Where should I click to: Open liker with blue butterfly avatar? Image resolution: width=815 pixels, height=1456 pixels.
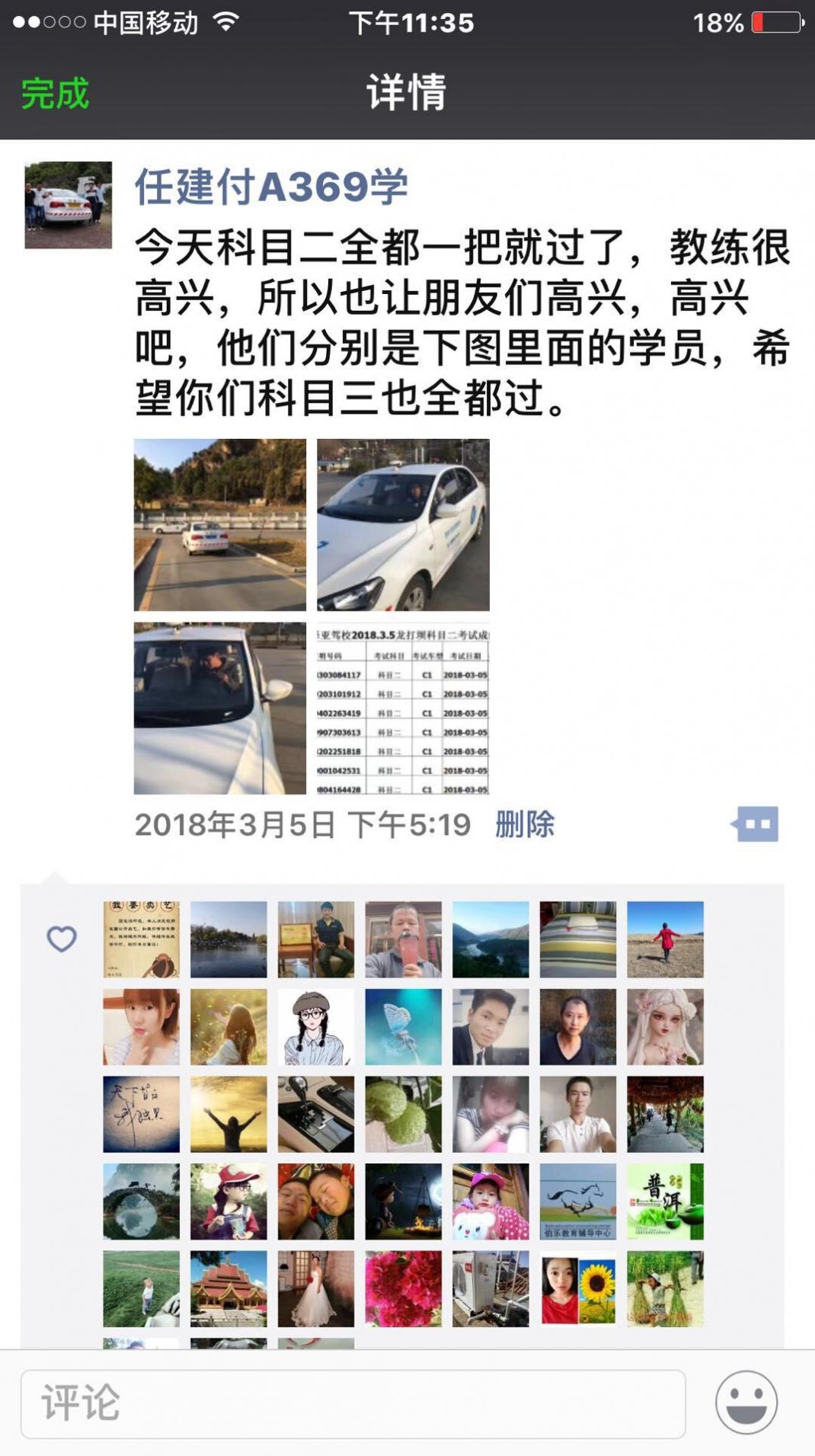tap(403, 1027)
